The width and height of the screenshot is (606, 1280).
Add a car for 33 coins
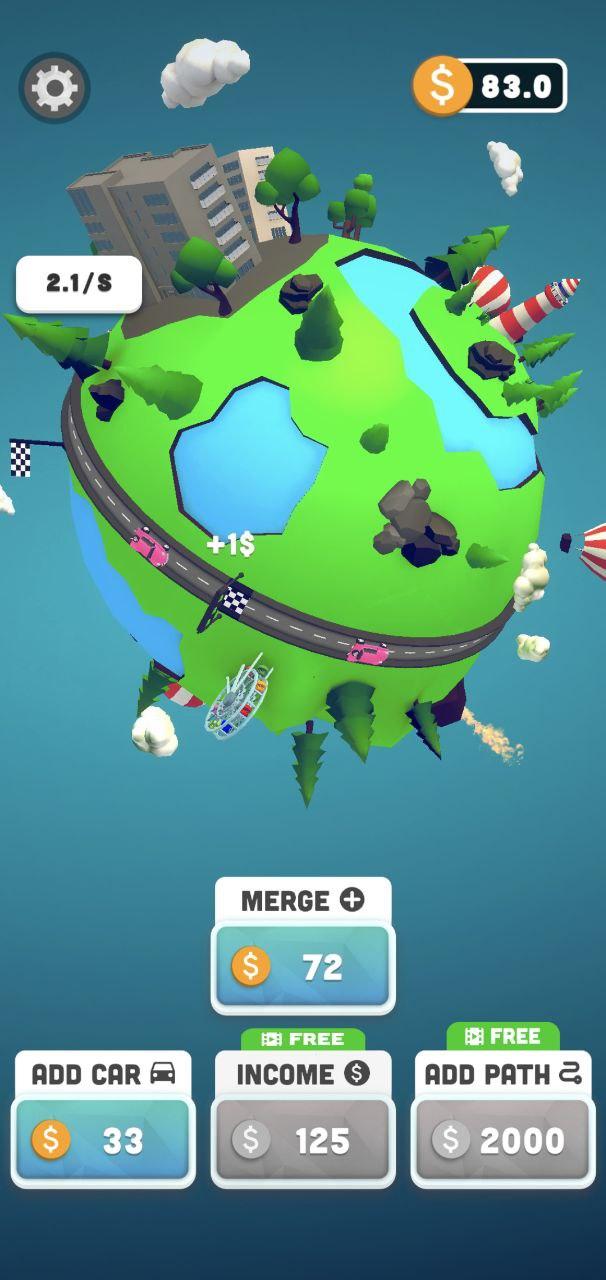coord(103,1140)
